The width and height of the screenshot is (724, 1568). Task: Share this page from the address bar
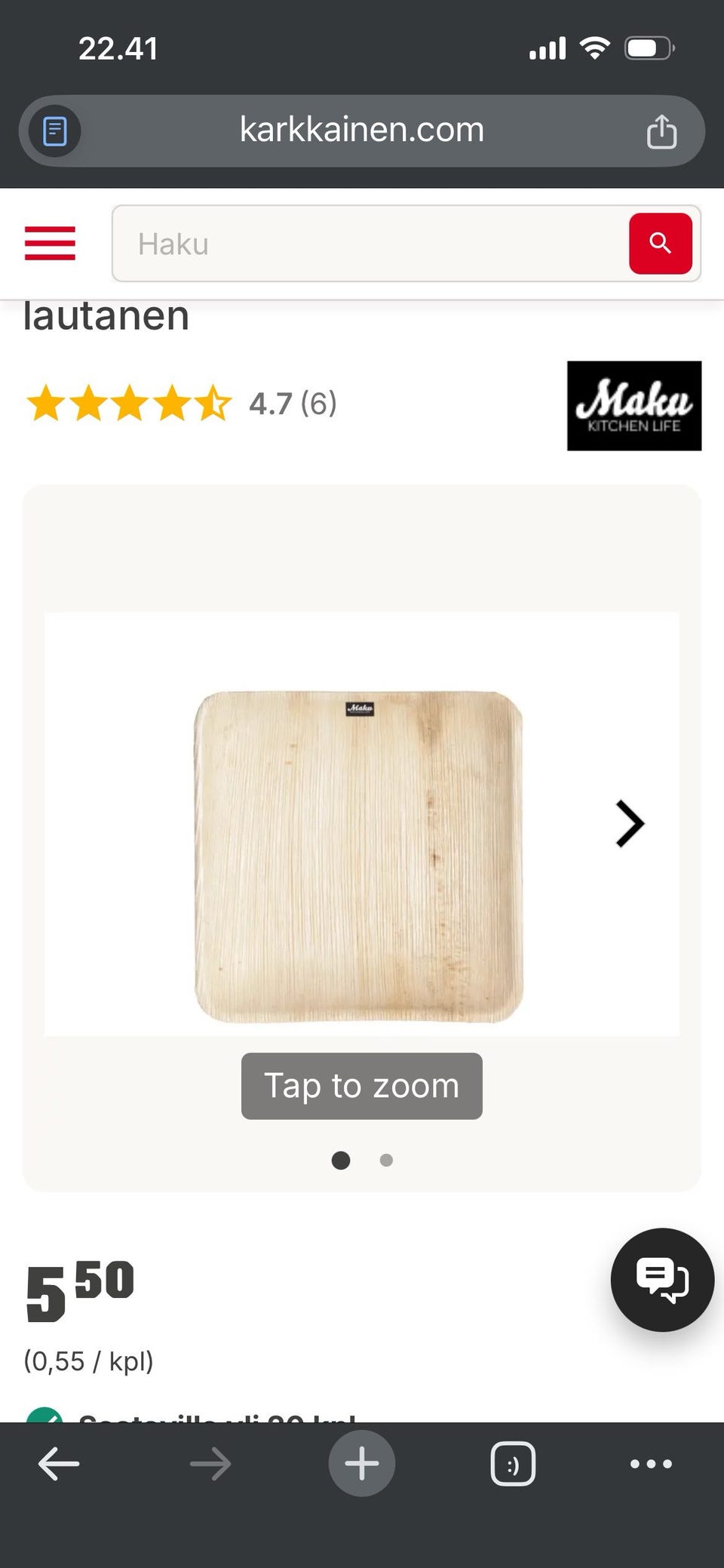(x=661, y=131)
